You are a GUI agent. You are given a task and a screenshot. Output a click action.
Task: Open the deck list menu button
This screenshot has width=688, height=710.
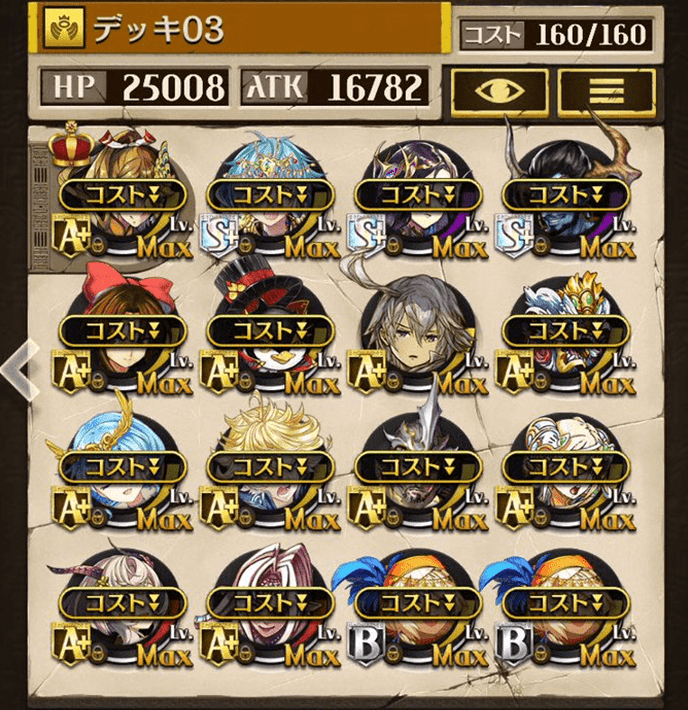click(x=606, y=90)
